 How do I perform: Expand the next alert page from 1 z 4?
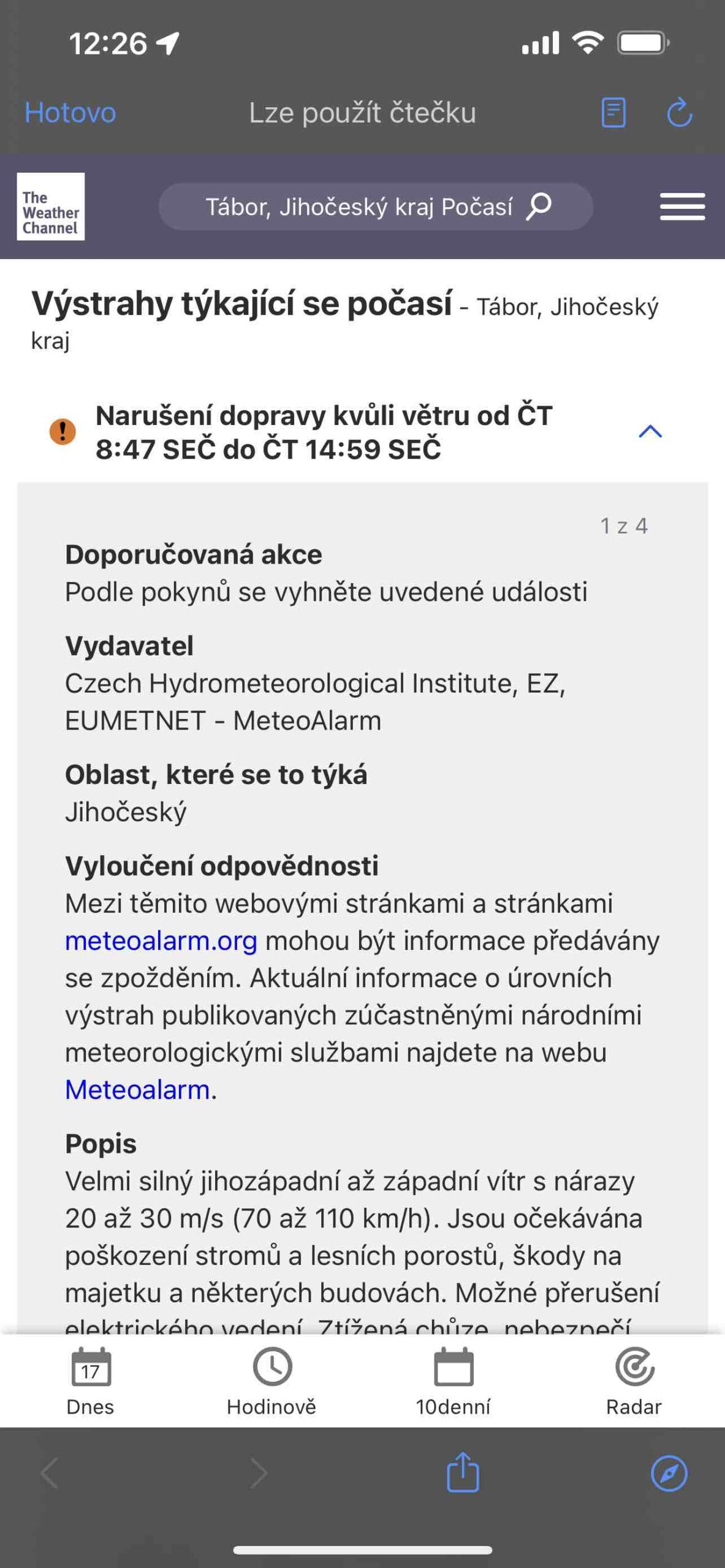[x=623, y=525]
